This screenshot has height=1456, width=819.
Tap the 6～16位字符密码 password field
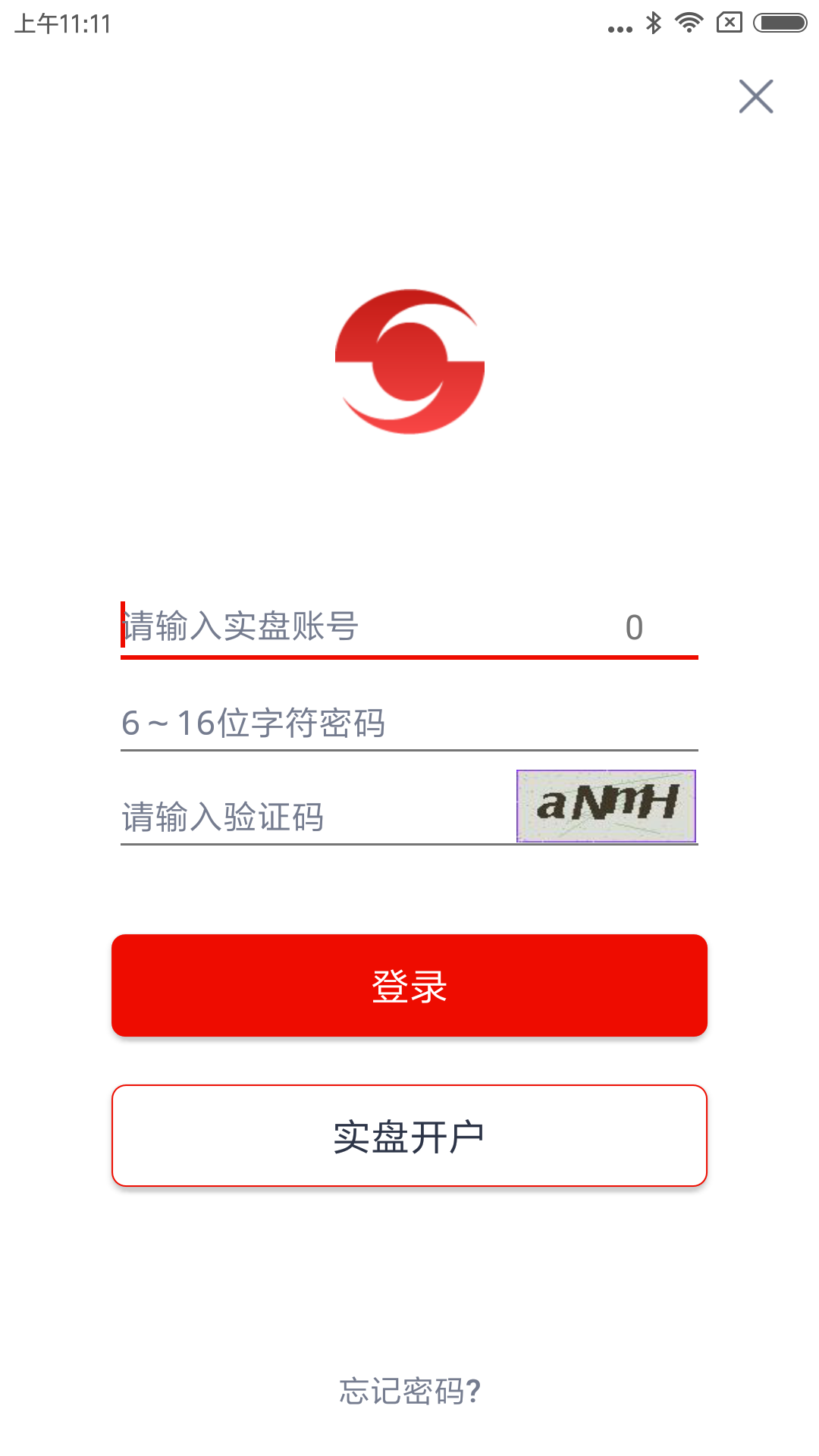[409, 723]
